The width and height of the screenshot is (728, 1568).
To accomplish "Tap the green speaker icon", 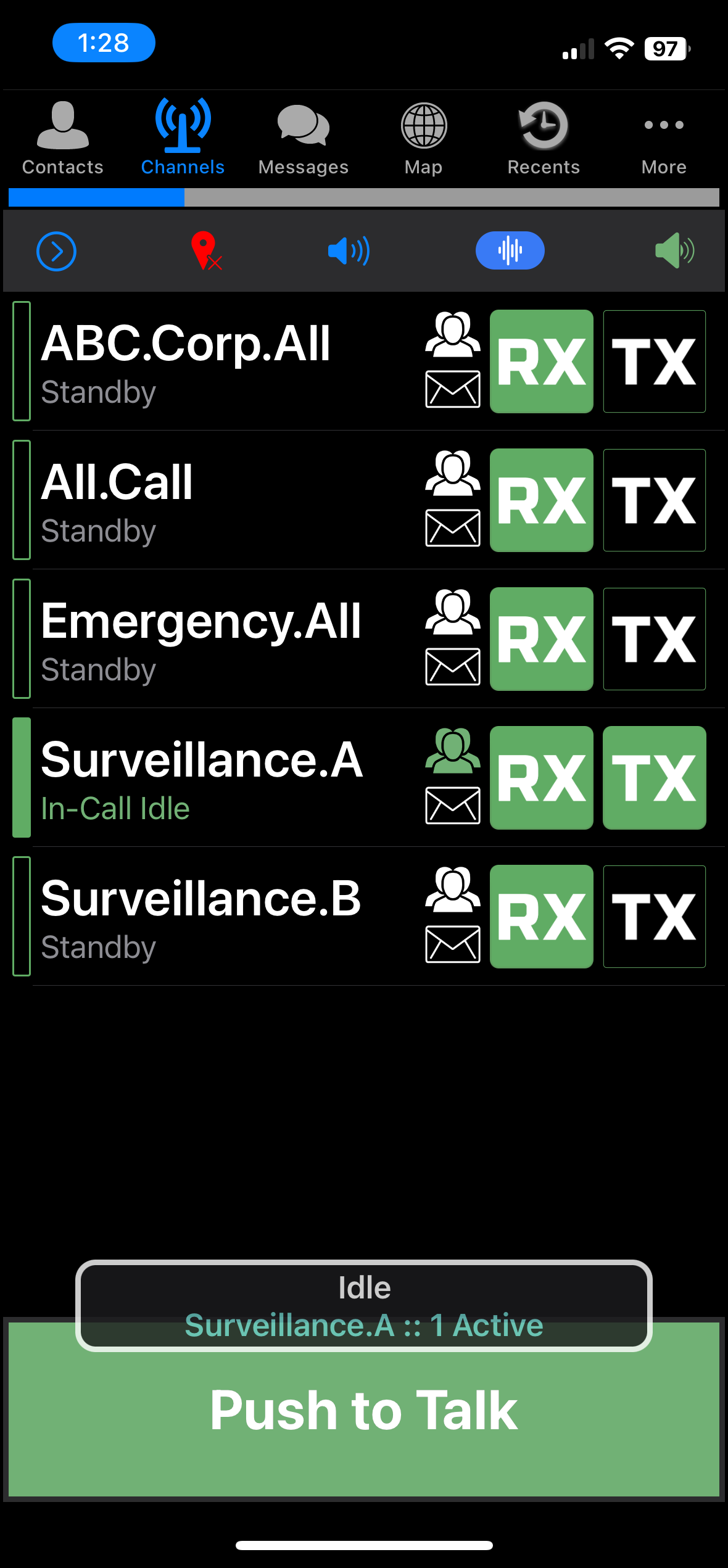I will (674, 250).
